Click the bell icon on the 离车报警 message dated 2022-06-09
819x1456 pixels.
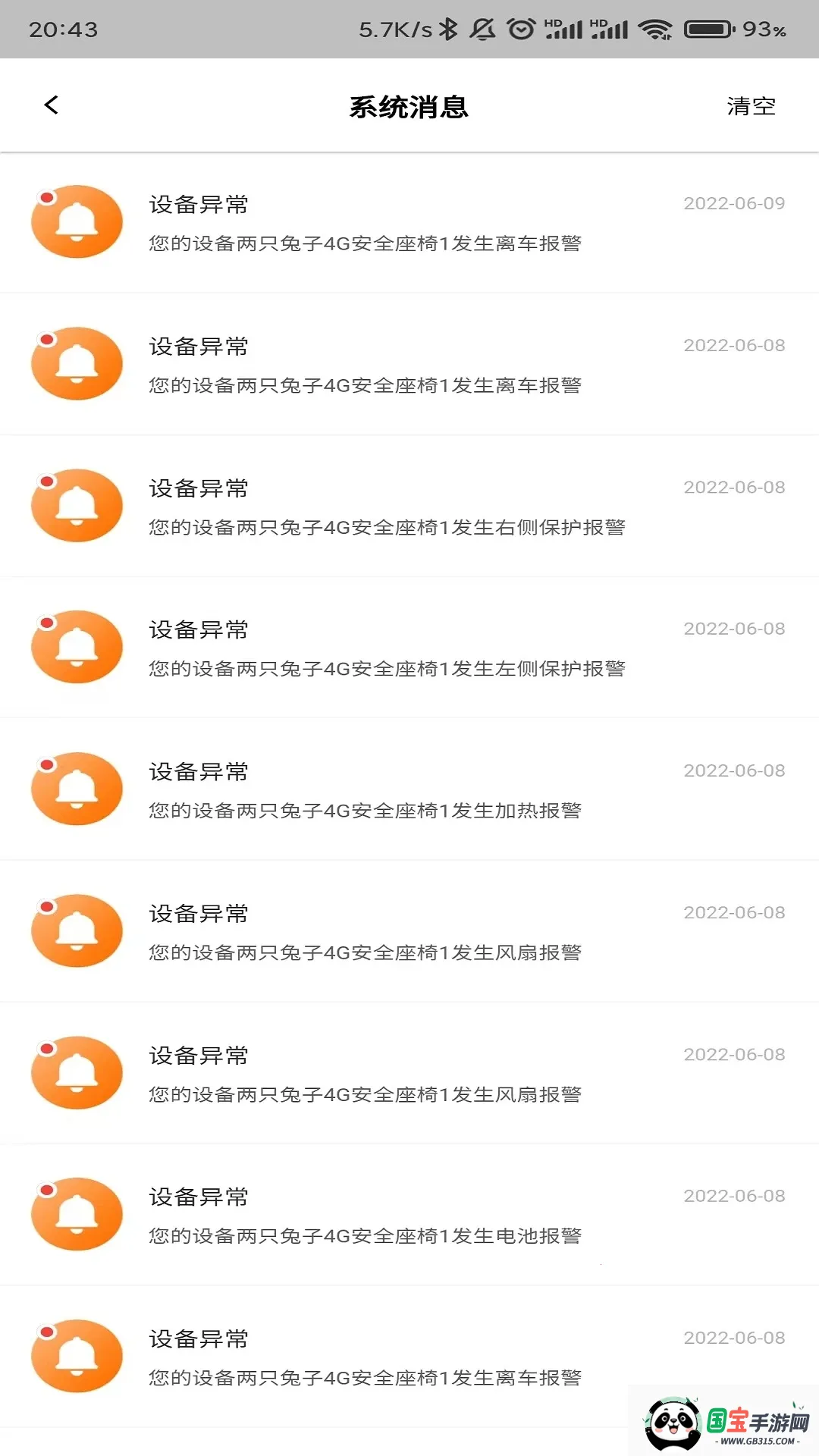click(76, 221)
